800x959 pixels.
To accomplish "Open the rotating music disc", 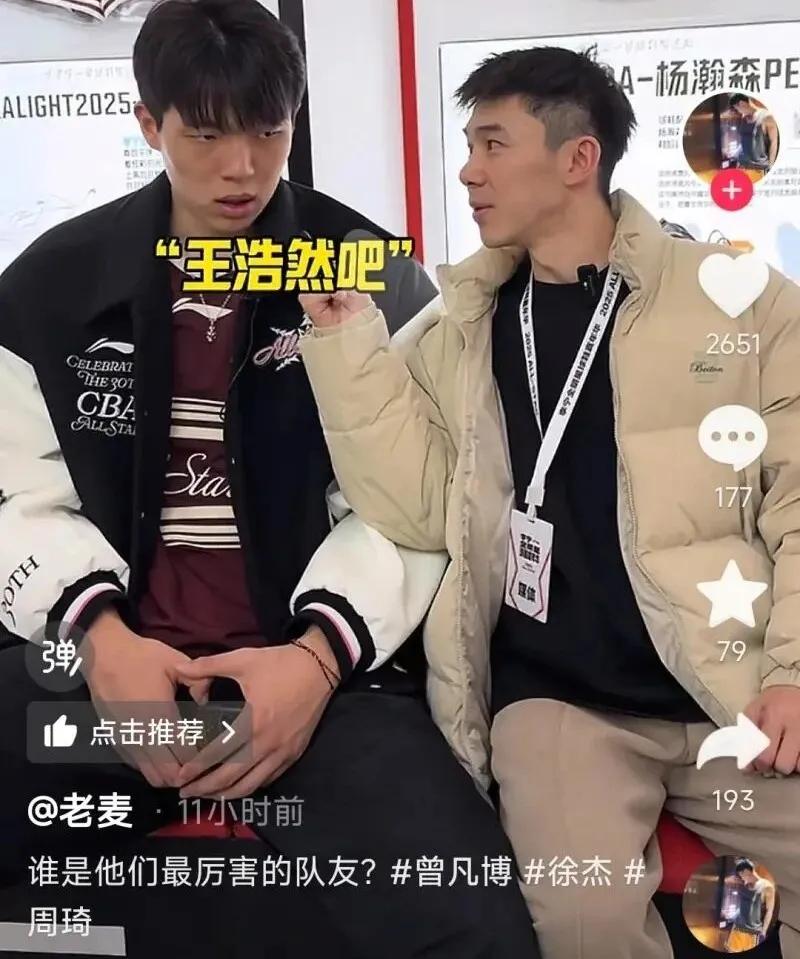I will [731, 904].
